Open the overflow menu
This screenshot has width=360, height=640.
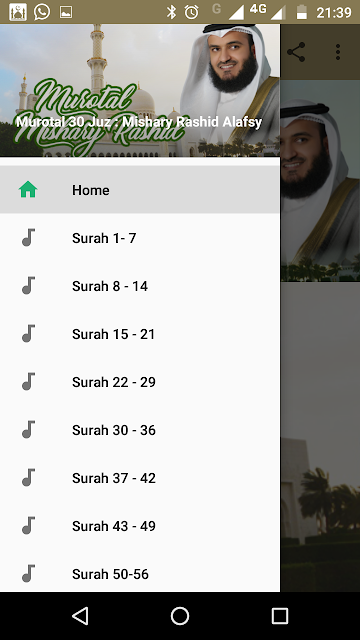click(x=338, y=52)
